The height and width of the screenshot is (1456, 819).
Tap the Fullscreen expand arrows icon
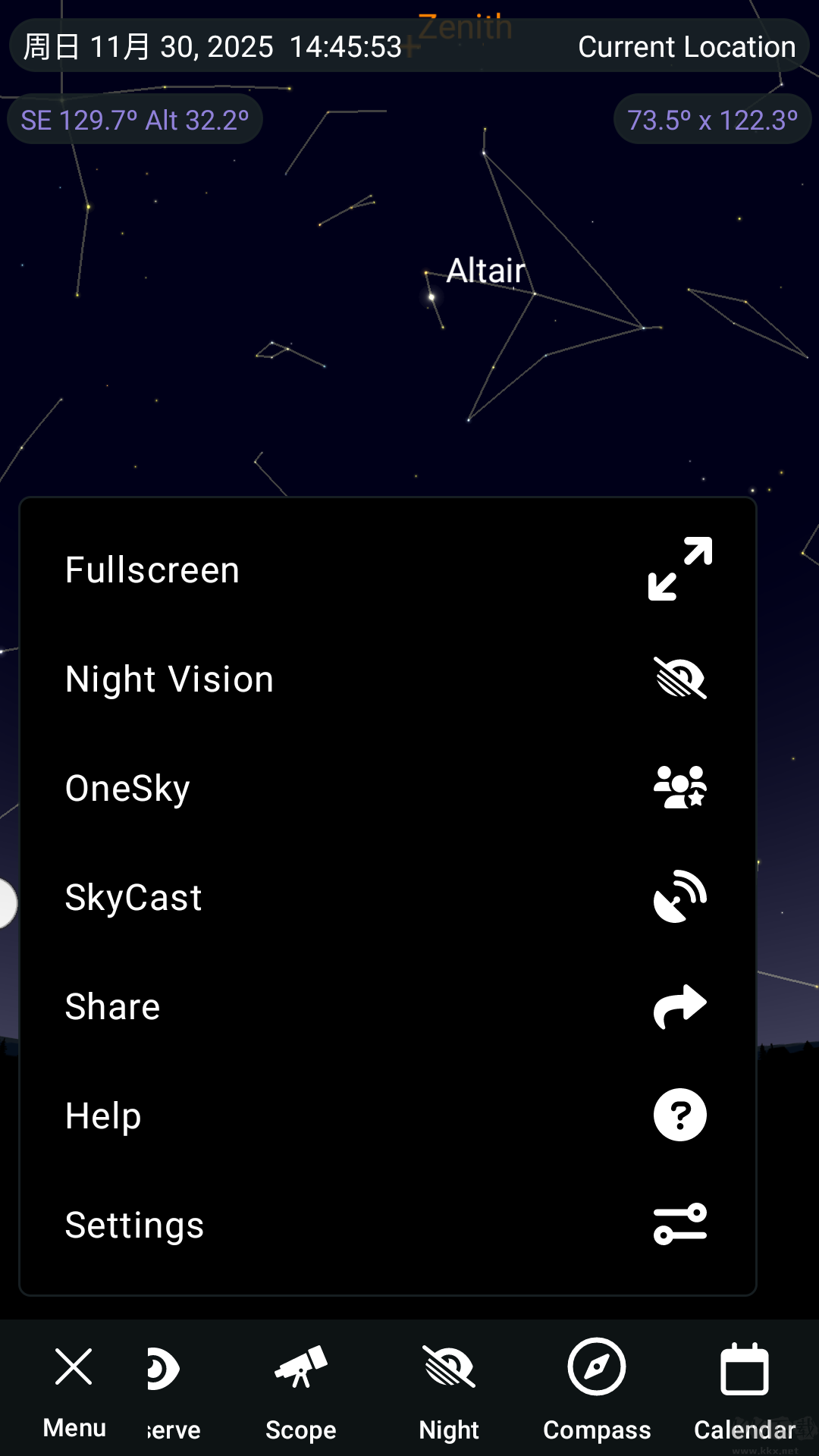coord(681,569)
